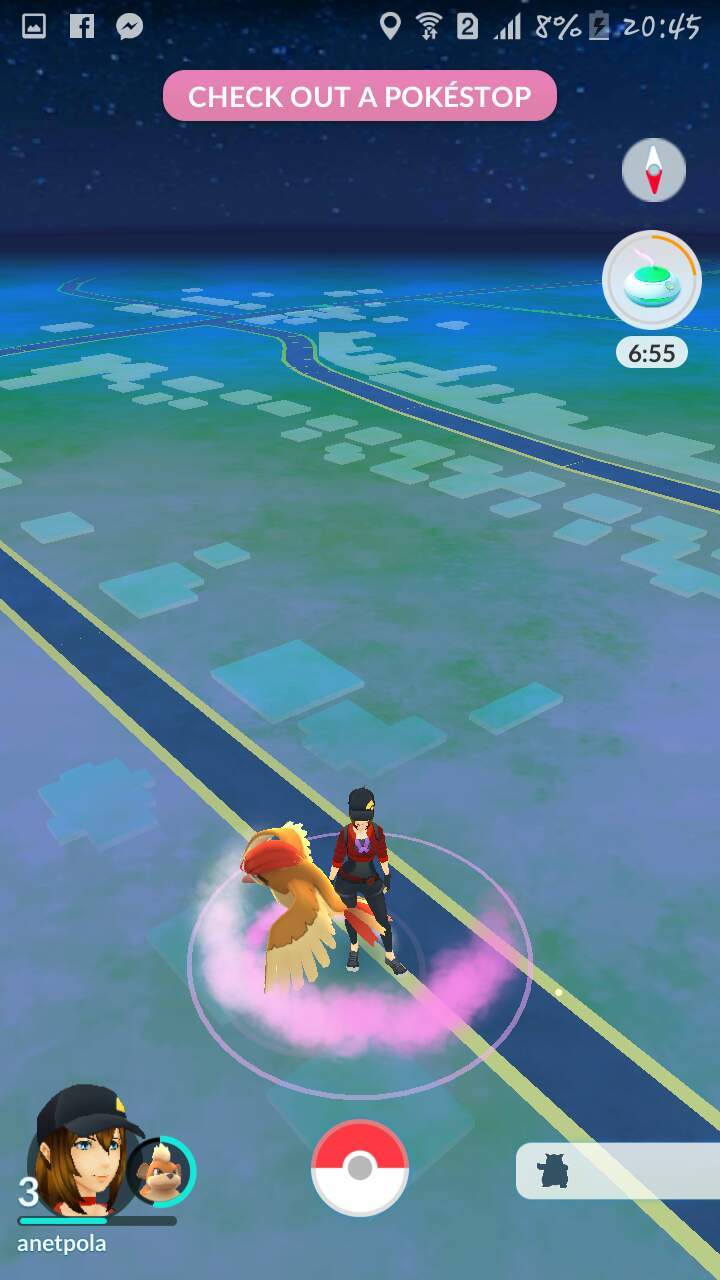
Task: Open the active incense timer
Action: pyautogui.click(x=652, y=281)
